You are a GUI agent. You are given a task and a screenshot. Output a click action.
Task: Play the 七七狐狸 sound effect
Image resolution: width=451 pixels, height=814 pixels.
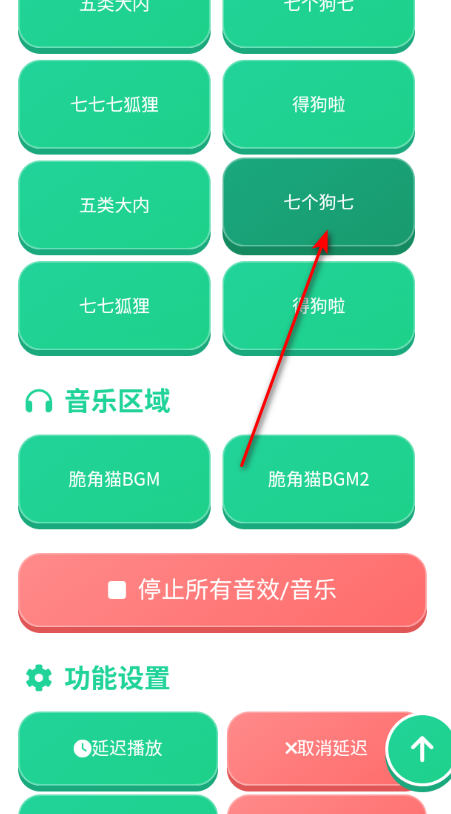point(114,307)
